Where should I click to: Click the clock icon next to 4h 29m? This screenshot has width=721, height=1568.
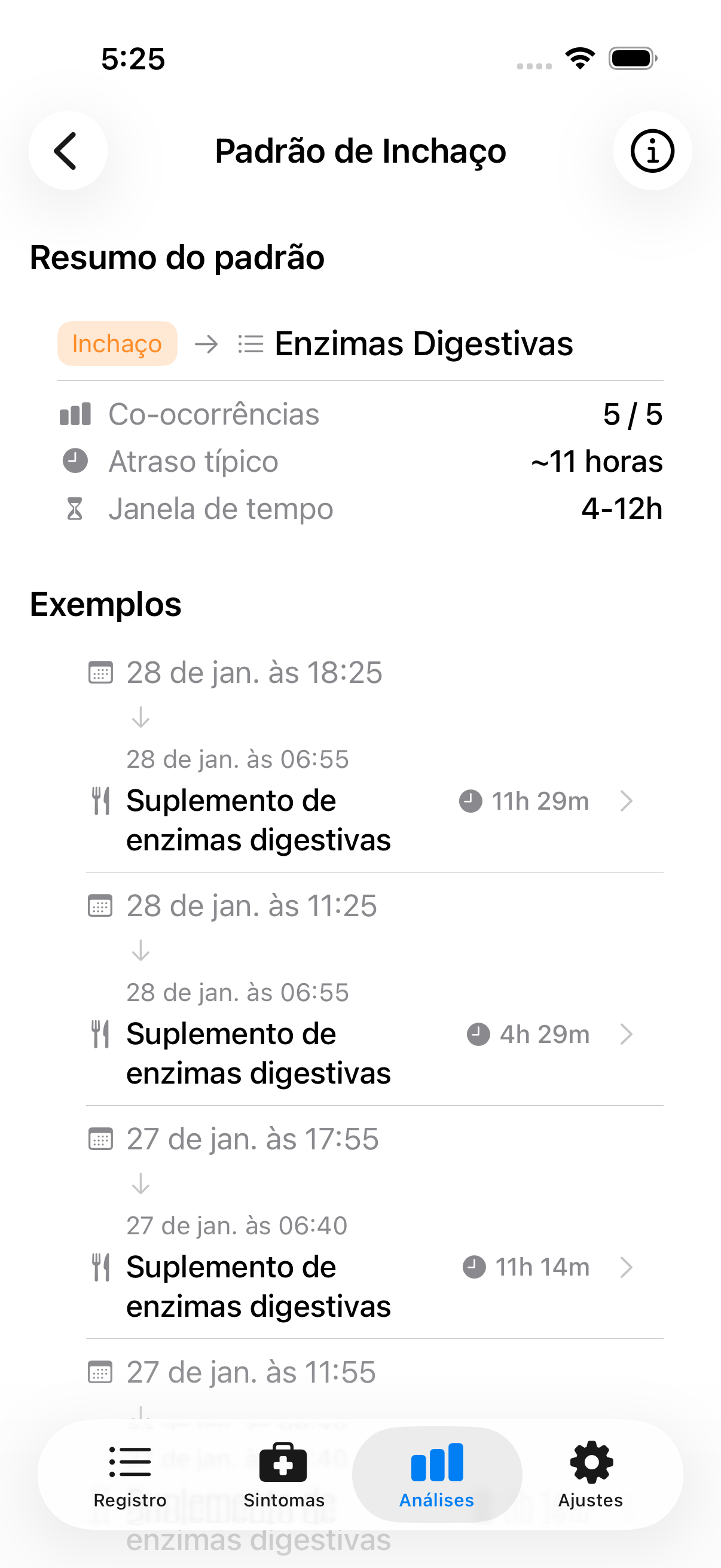[x=478, y=1033]
